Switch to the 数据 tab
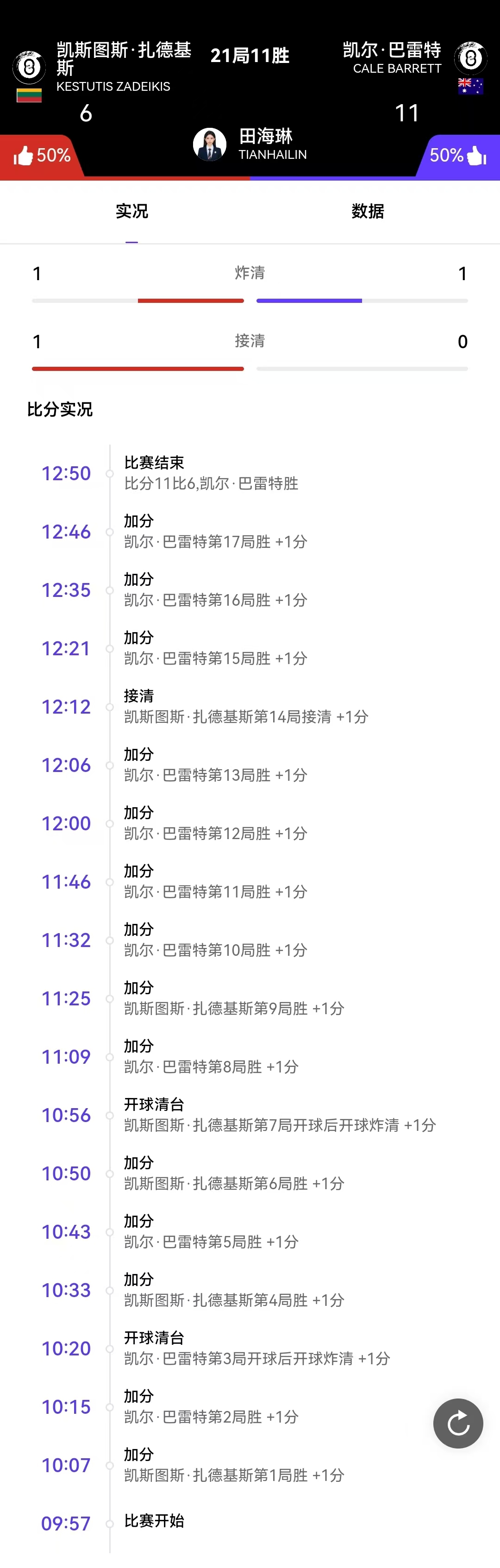Screen dimensions: 500x1568 368,211
